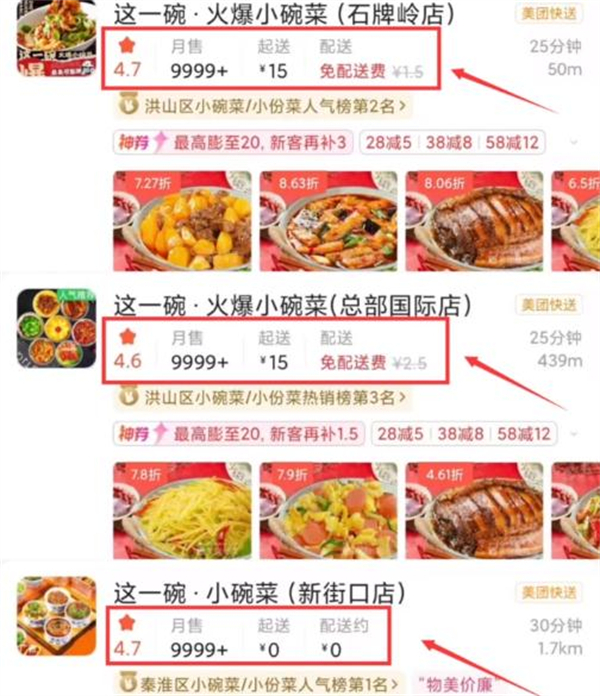Open the 7.9折 dish thumbnail
Viewport: 600px width, 696px height.
point(326,511)
